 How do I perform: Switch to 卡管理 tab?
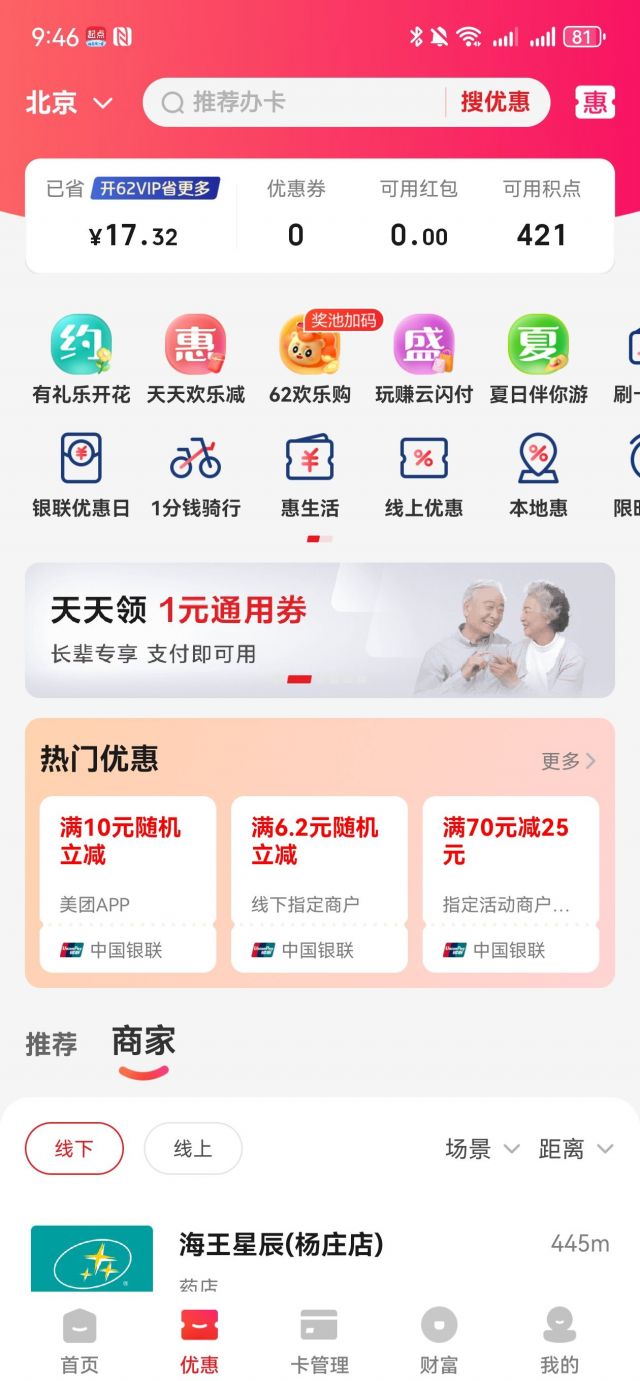point(319,1342)
